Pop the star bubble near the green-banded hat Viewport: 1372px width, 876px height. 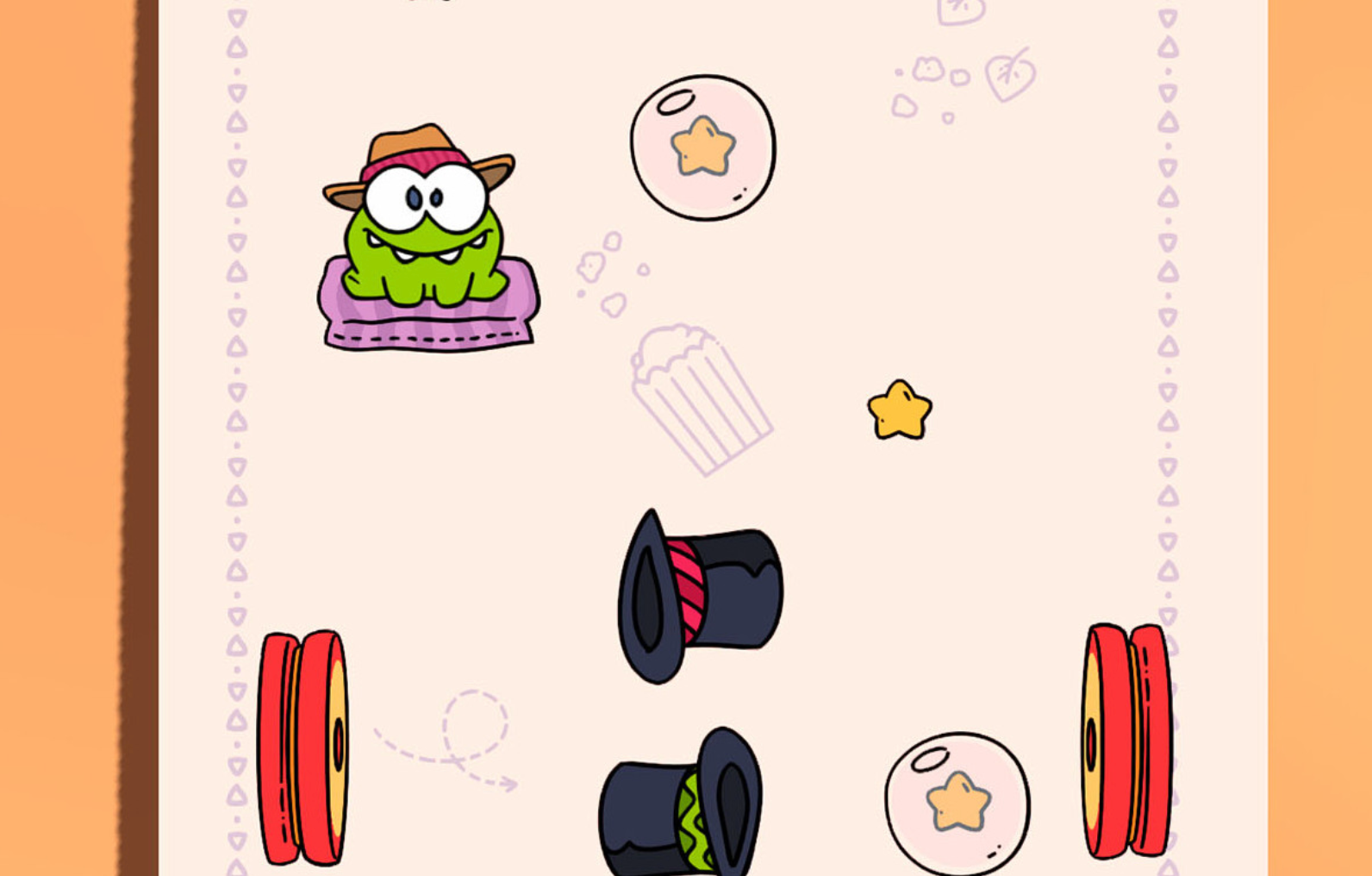(x=957, y=802)
